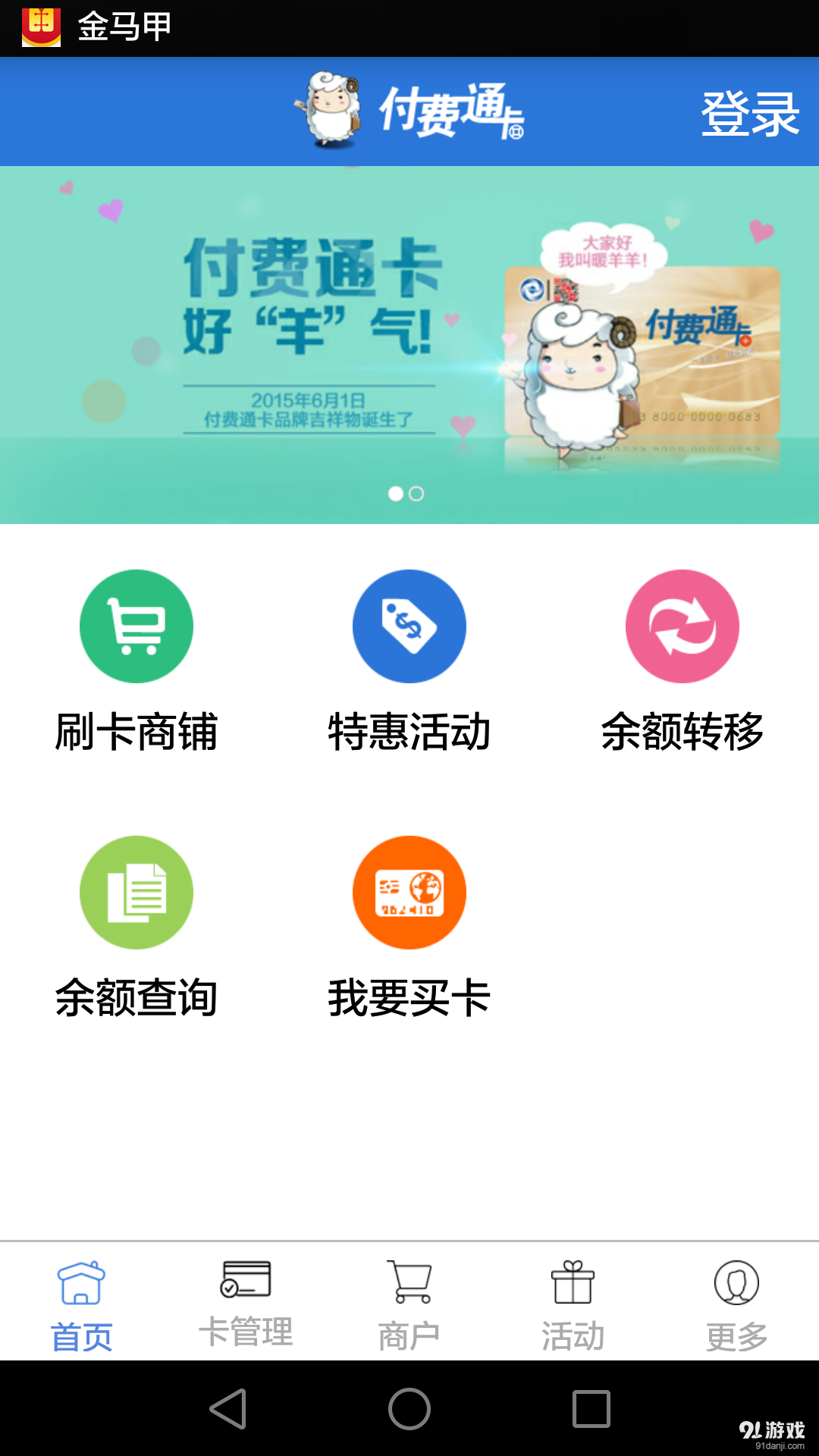Viewport: 819px width, 1456px height.
Task: Select the 刷卡商铺 shopping cart icon
Action: pos(136,626)
